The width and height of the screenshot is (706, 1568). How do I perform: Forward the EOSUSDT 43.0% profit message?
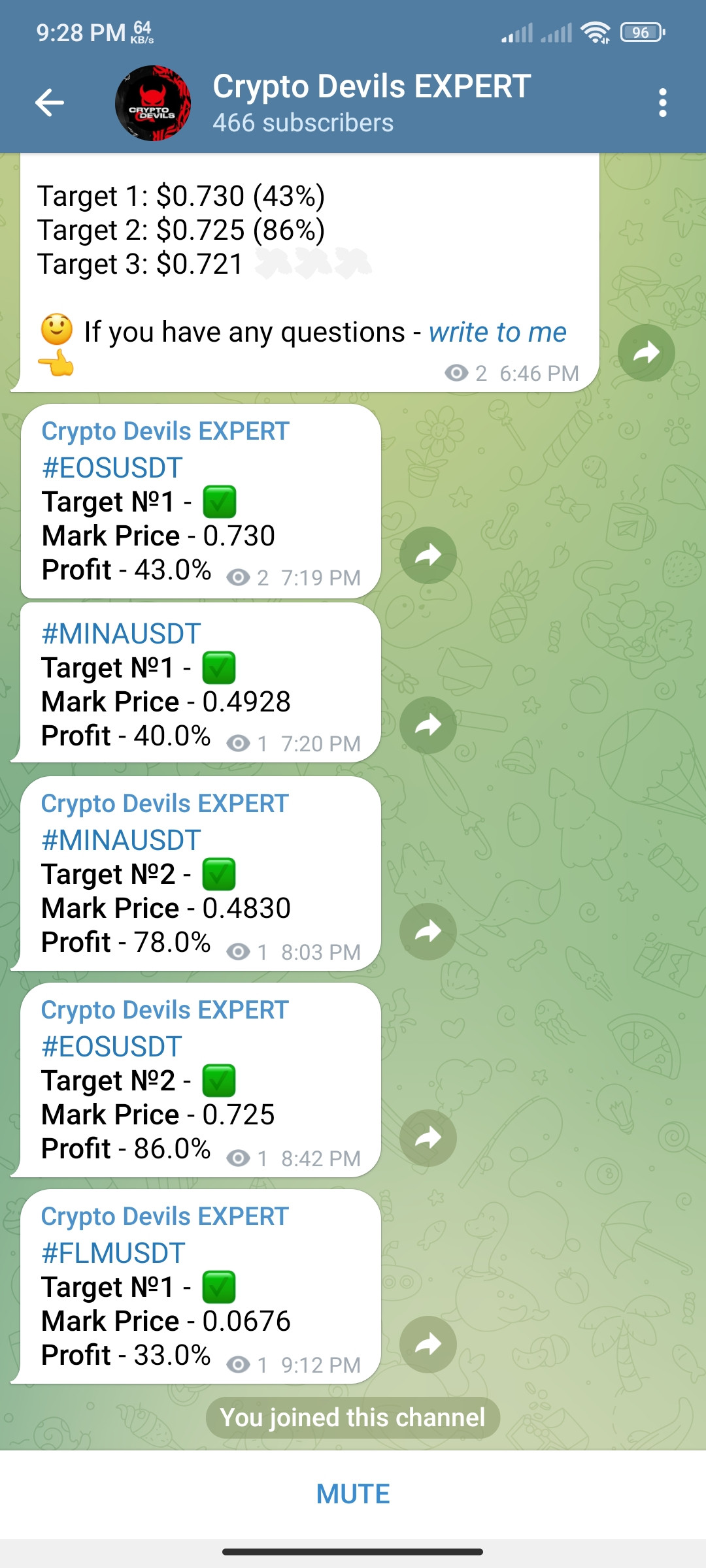428,555
